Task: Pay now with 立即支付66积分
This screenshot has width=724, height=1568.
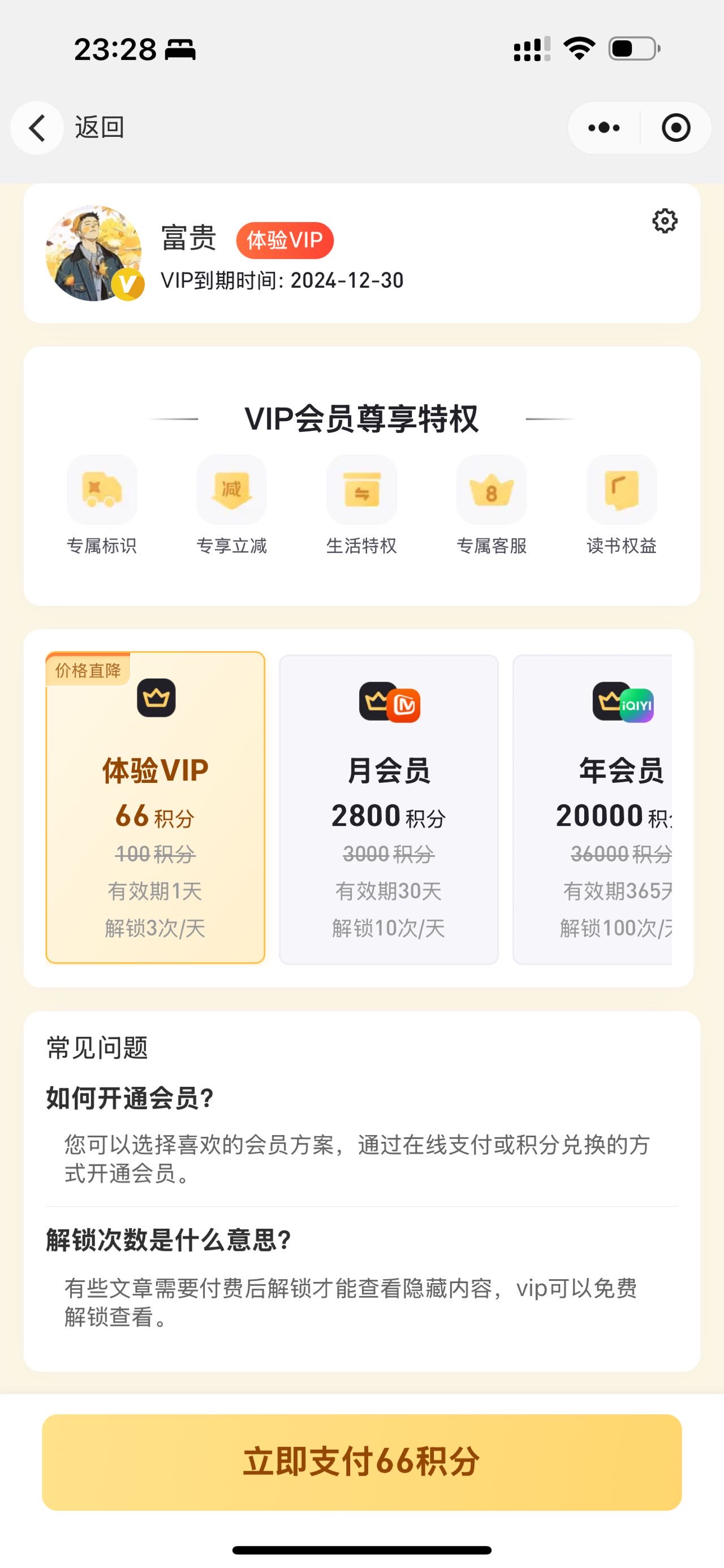Action: [361, 1462]
